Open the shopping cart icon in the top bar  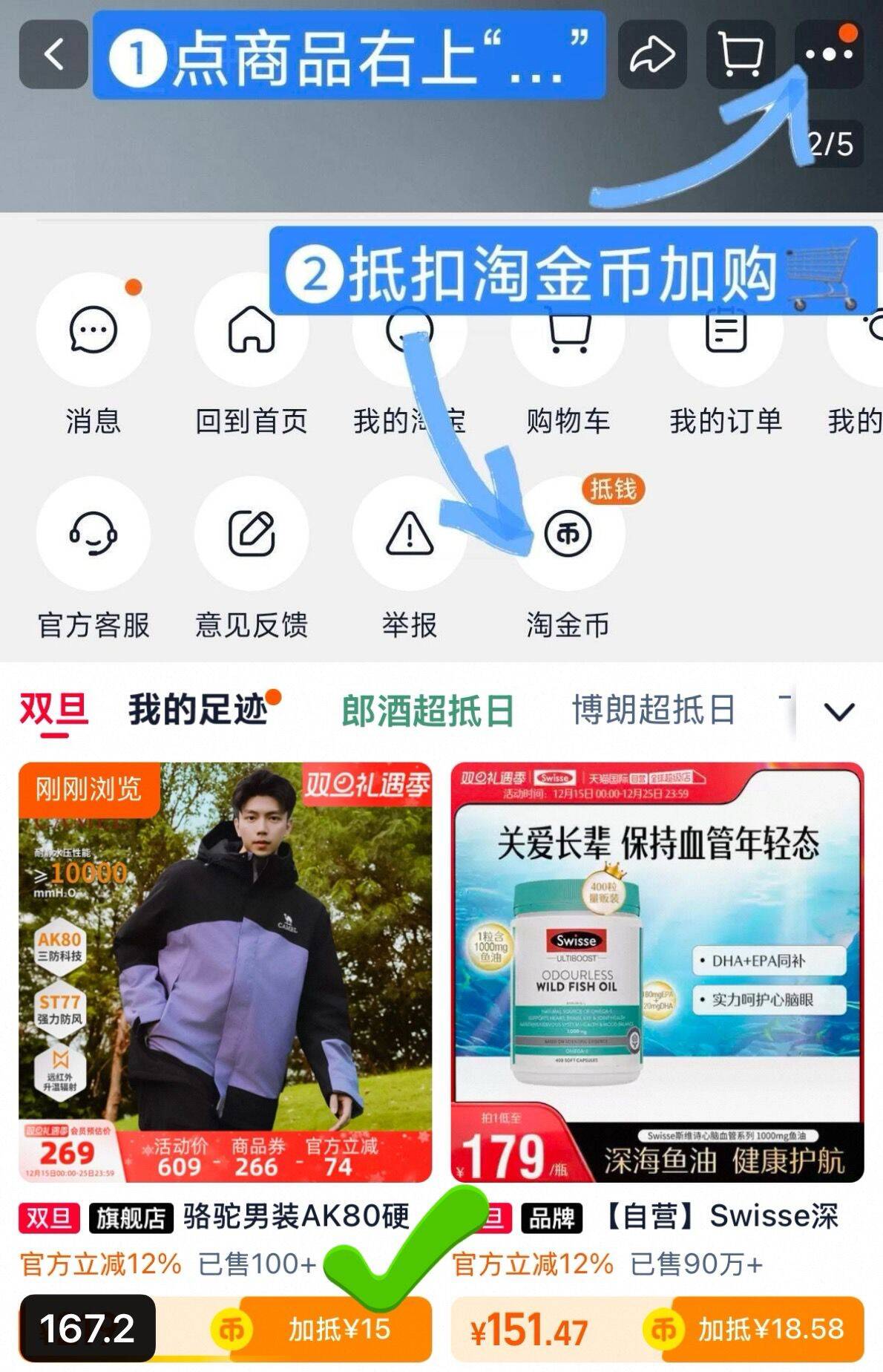click(x=741, y=54)
